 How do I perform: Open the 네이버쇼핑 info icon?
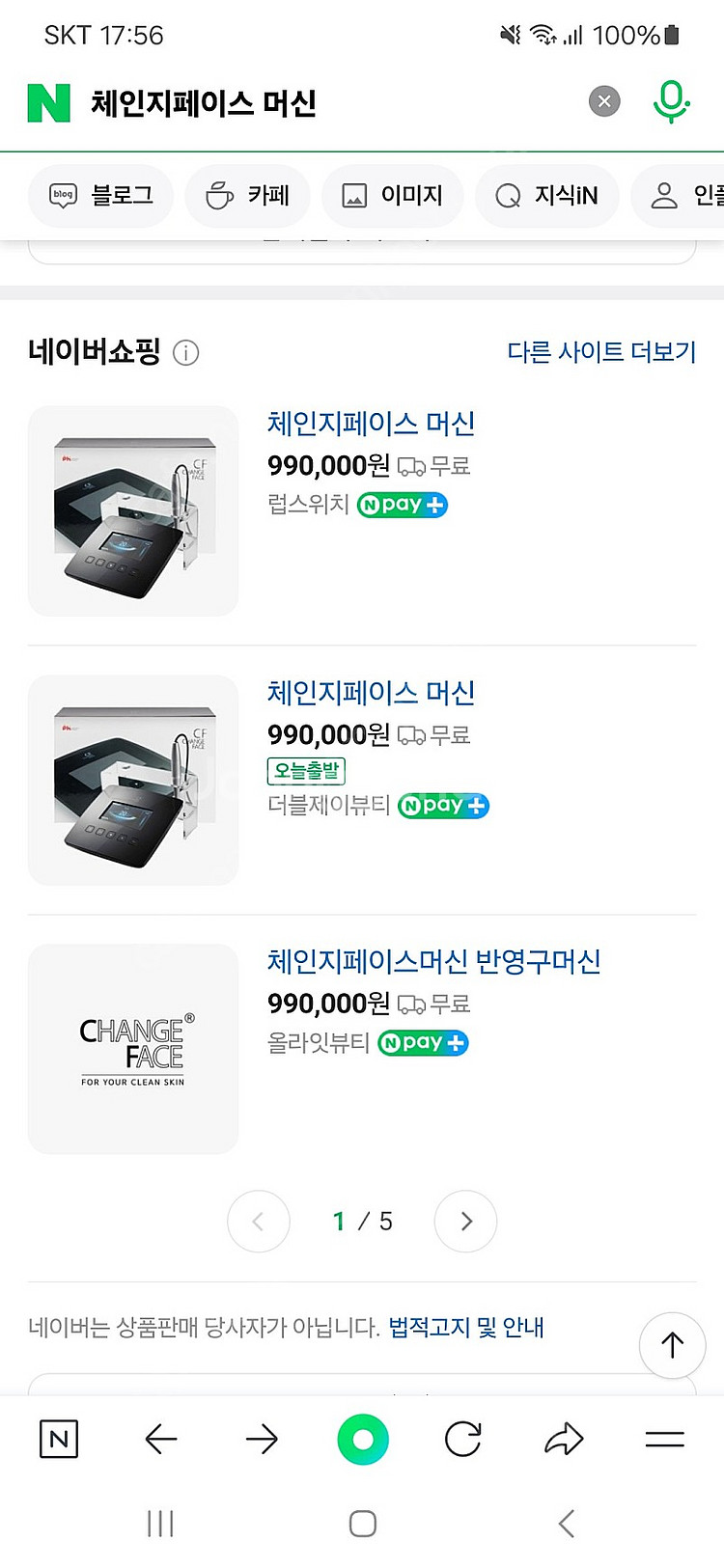click(185, 353)
